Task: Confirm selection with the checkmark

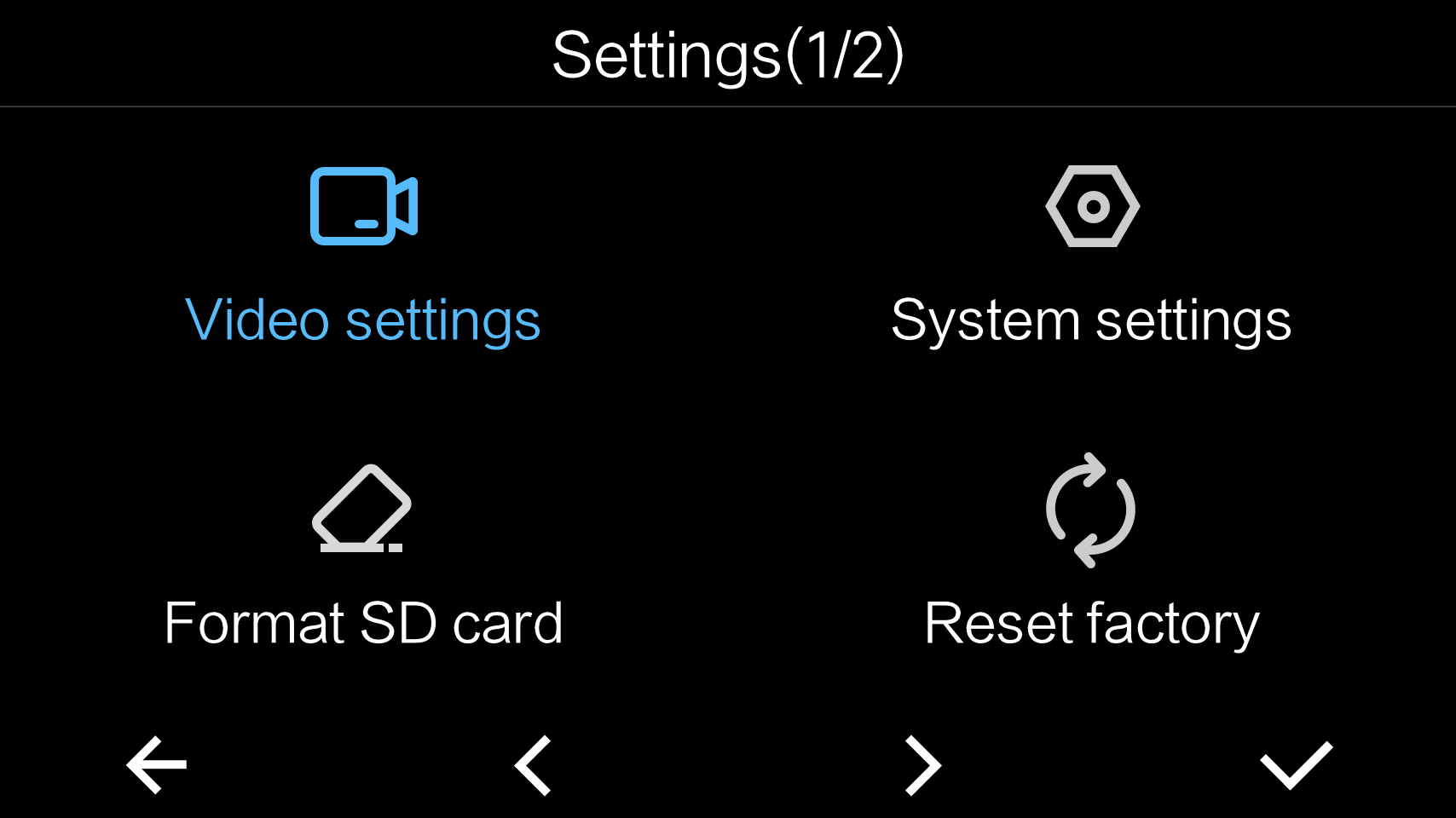Action: click(x=1296, y=765)
